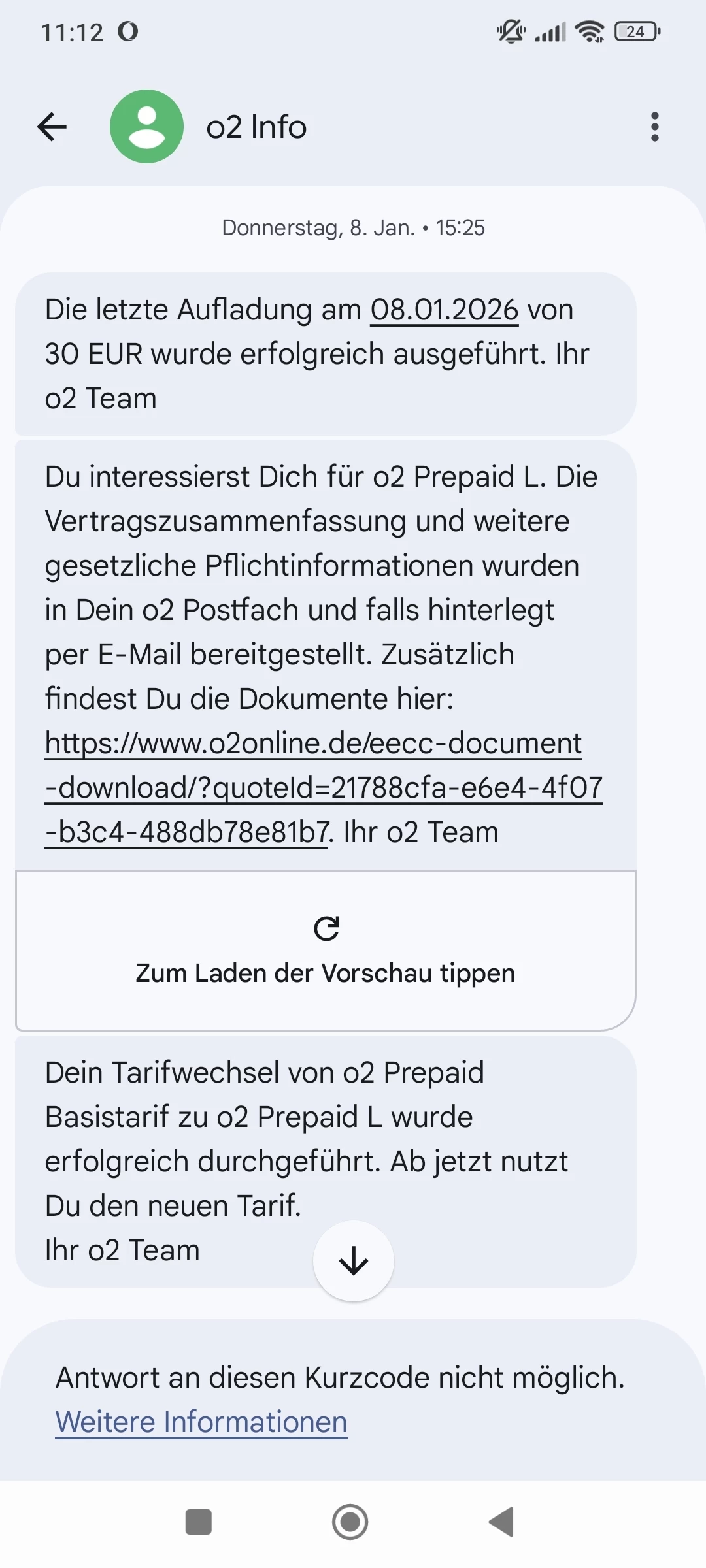The image size is (706, 1568).
Task: Jump to latest message with down arrow
Action: click(x=354, y=1260)
